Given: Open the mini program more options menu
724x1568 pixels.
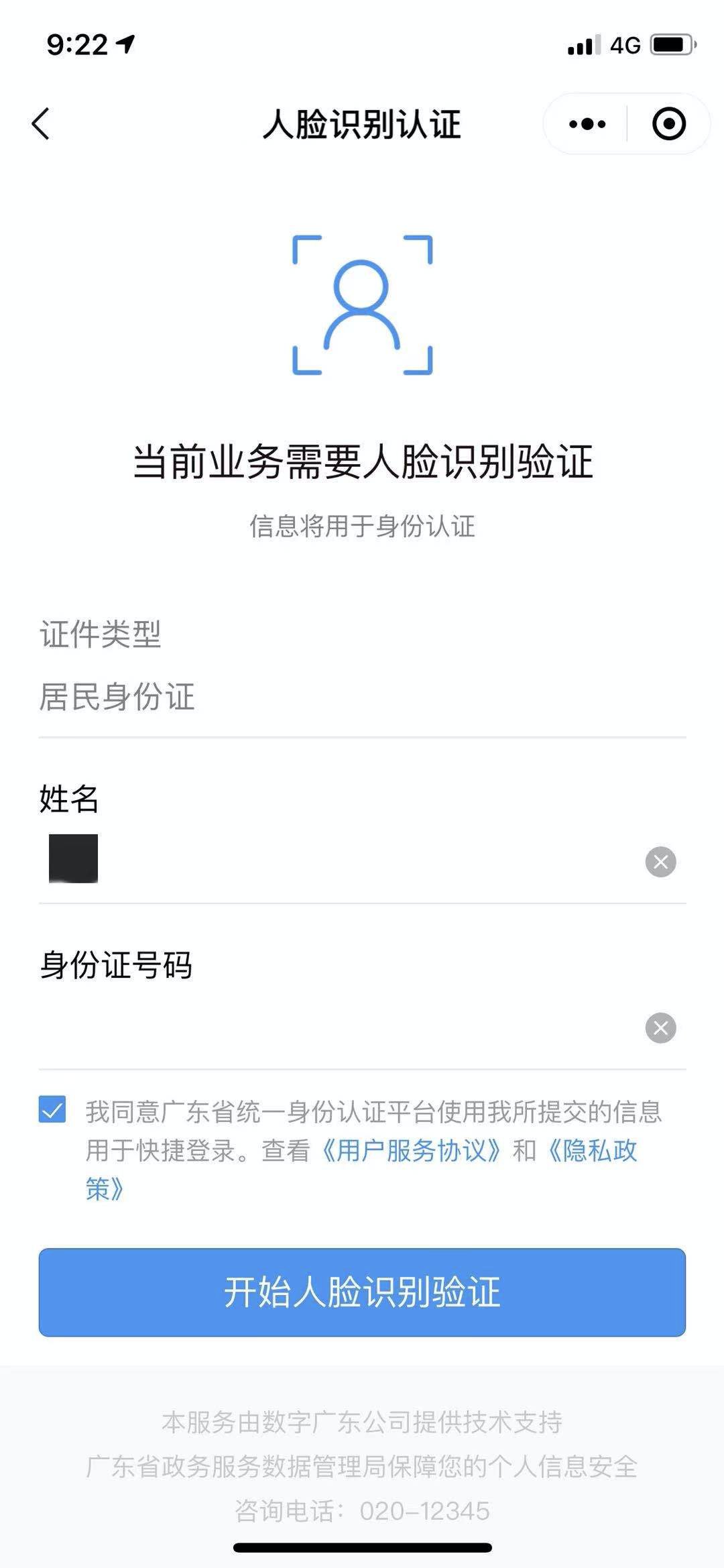Looking at the screenshot, I should click(587, 124).
